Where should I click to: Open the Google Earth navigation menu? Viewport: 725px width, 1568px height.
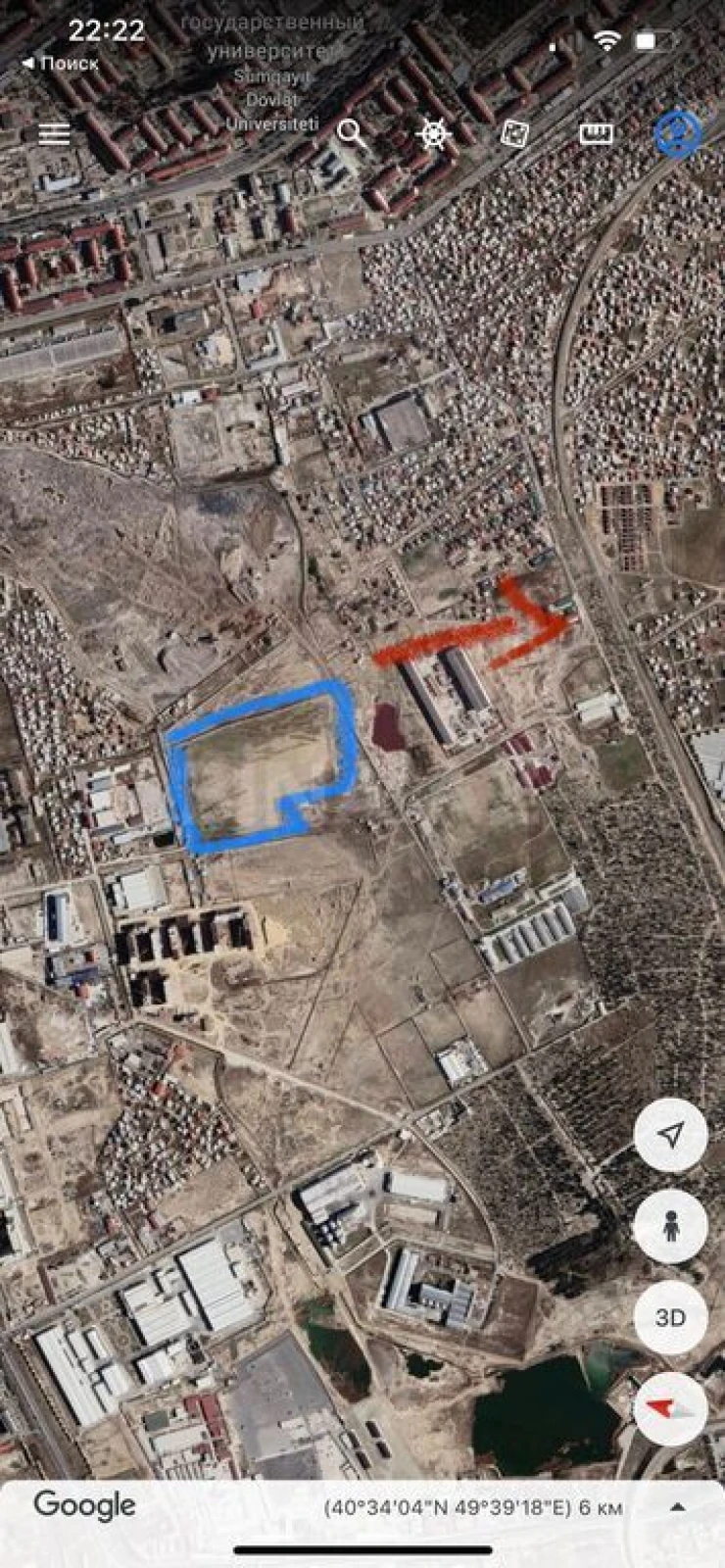[x=54, y=134]
